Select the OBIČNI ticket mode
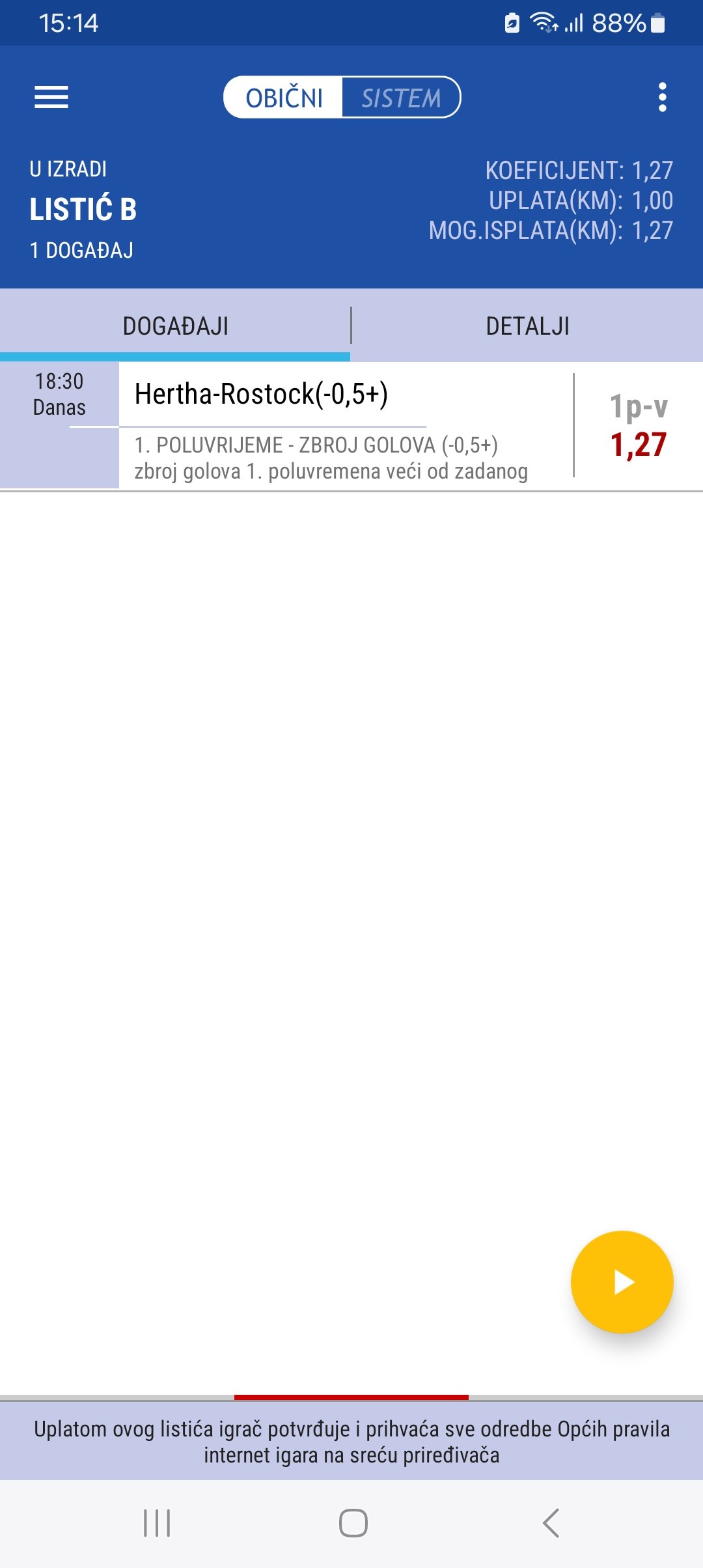This screenshot has width=703, height=1568. point(284,98)
